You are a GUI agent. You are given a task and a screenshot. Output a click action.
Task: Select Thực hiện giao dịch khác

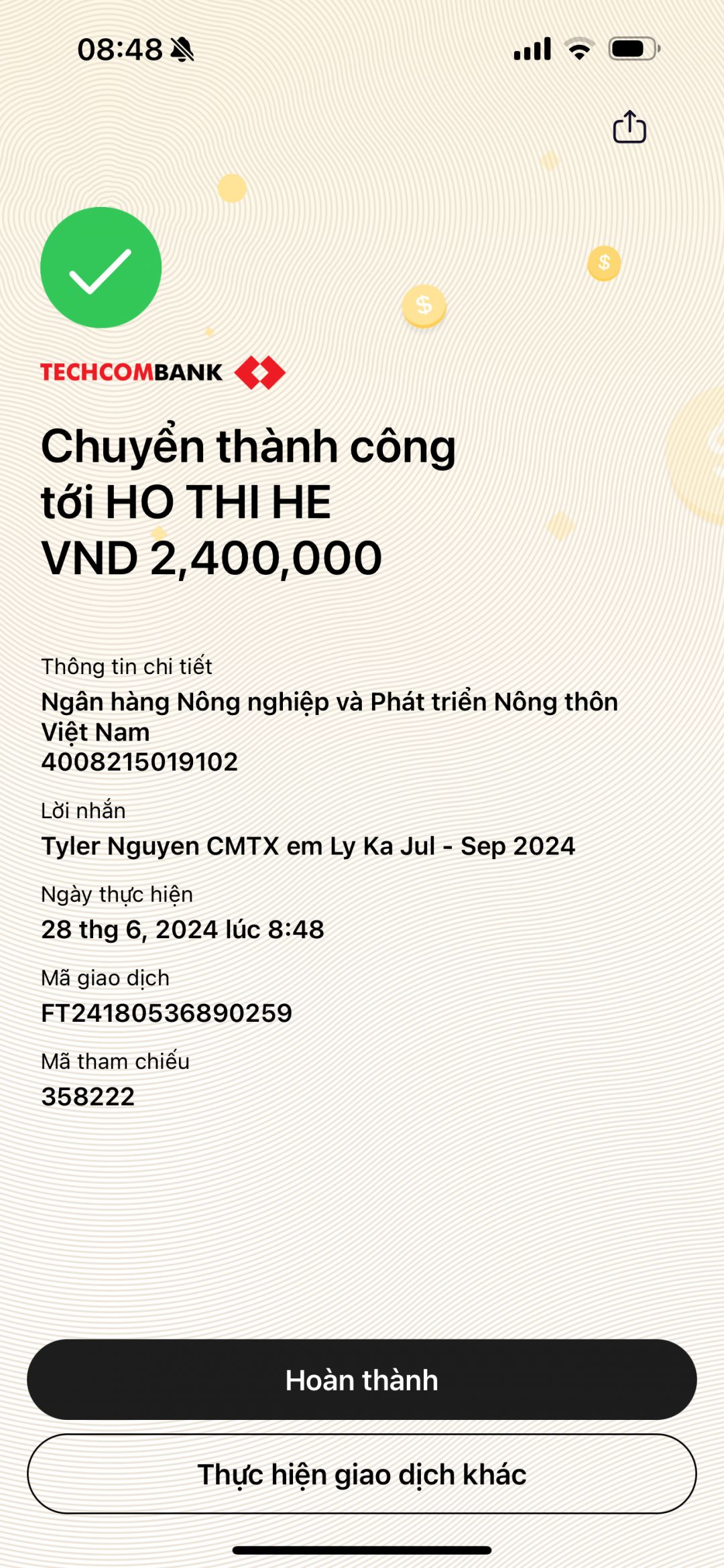[362, 1474]
